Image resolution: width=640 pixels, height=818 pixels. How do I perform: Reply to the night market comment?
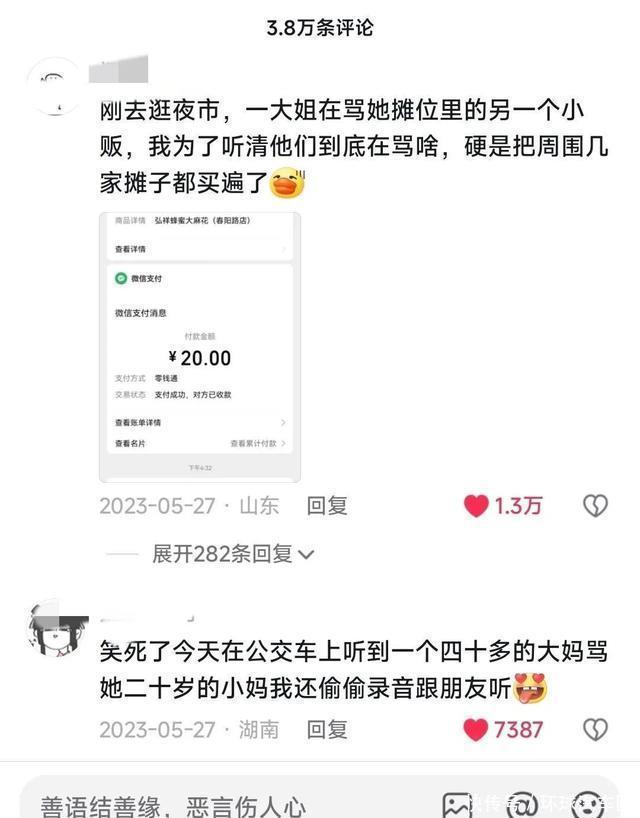[327, 506]
